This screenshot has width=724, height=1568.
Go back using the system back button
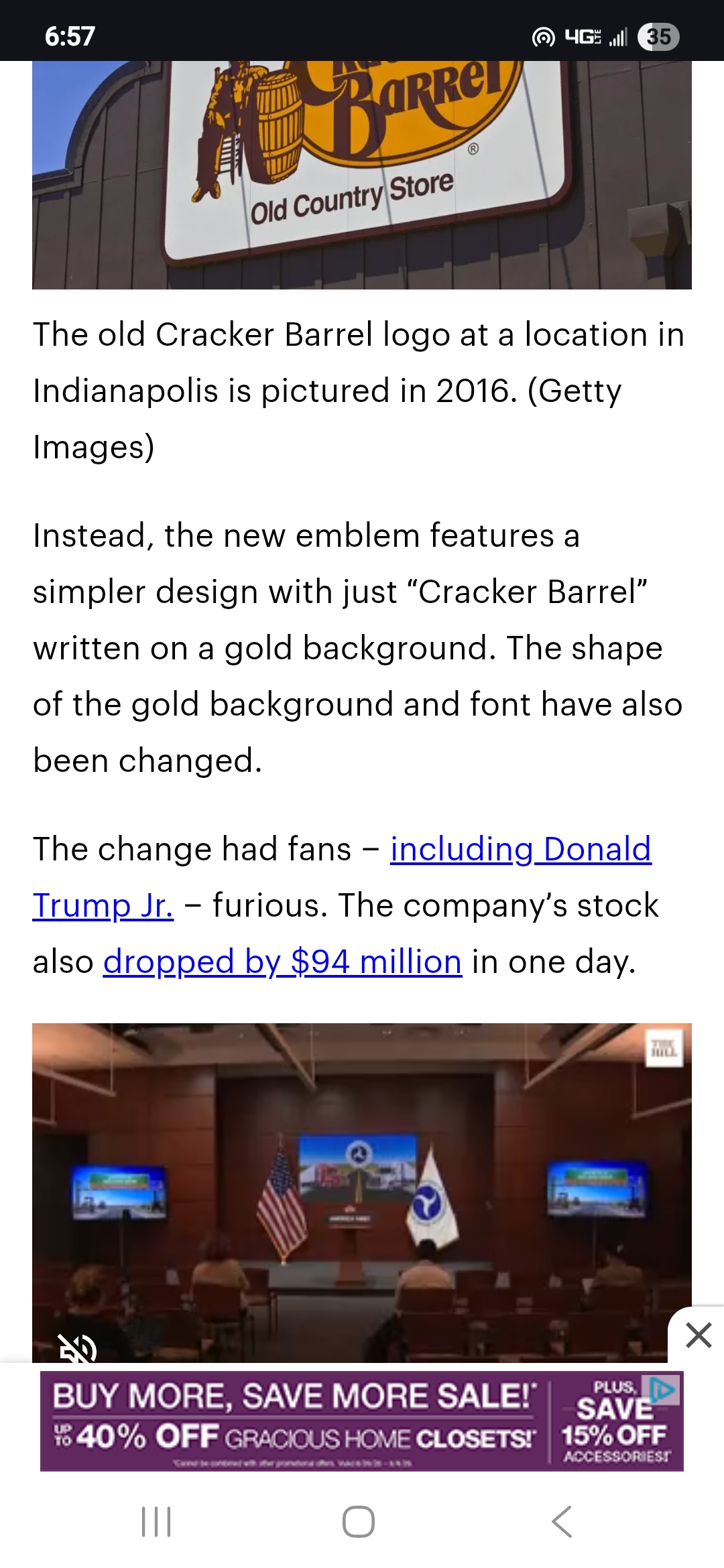(x=562, y=1521)
